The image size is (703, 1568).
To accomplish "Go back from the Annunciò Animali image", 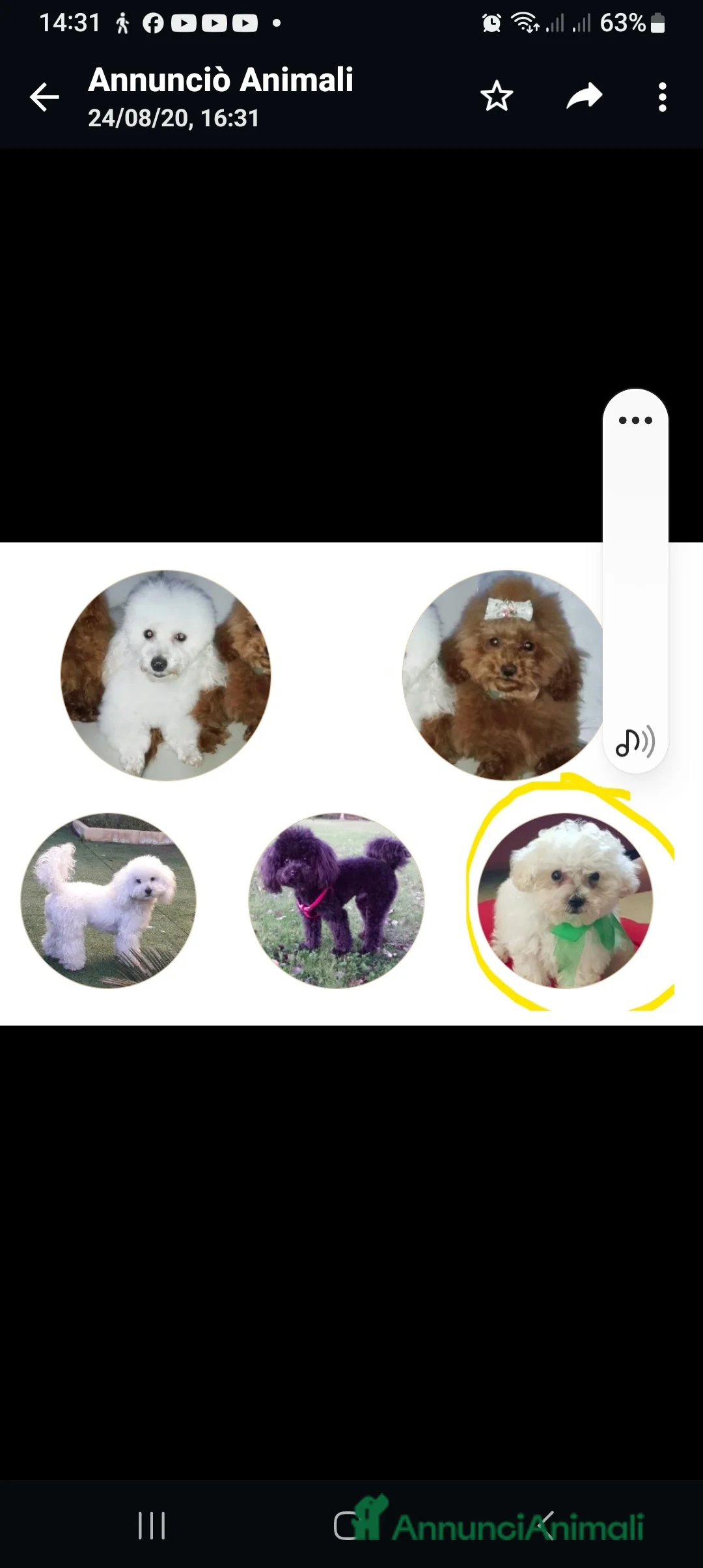I will coord(44,98).
